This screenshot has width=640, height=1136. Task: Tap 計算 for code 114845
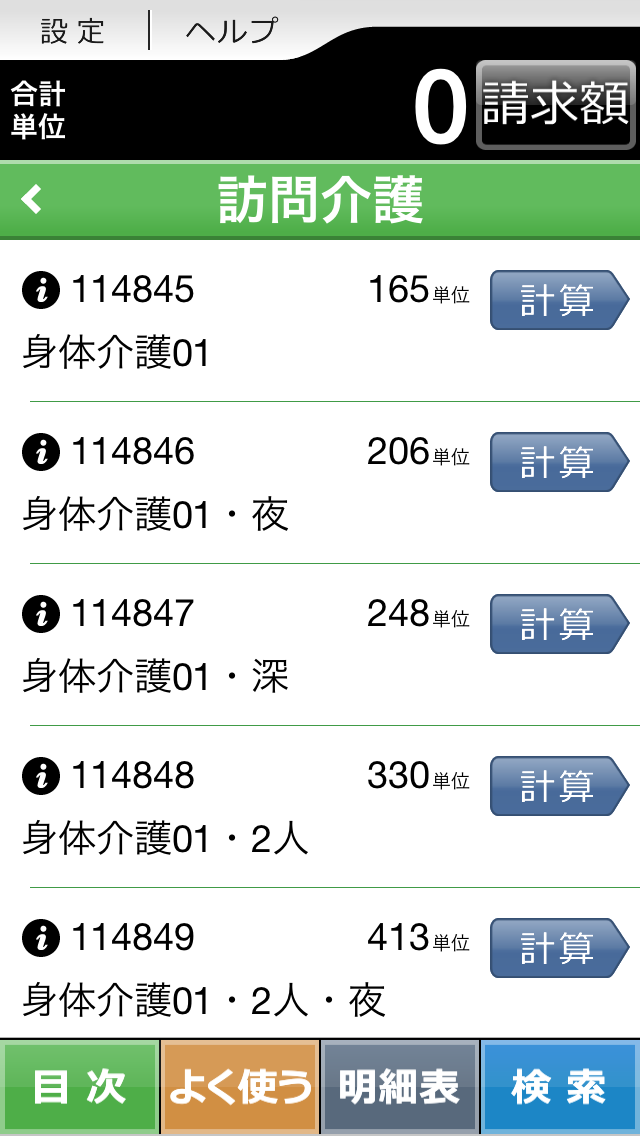click(559, 300)
